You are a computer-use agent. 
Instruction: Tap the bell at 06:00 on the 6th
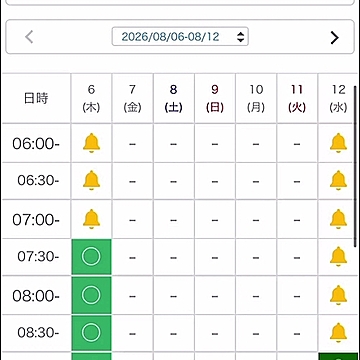click(x=91, y=143)
